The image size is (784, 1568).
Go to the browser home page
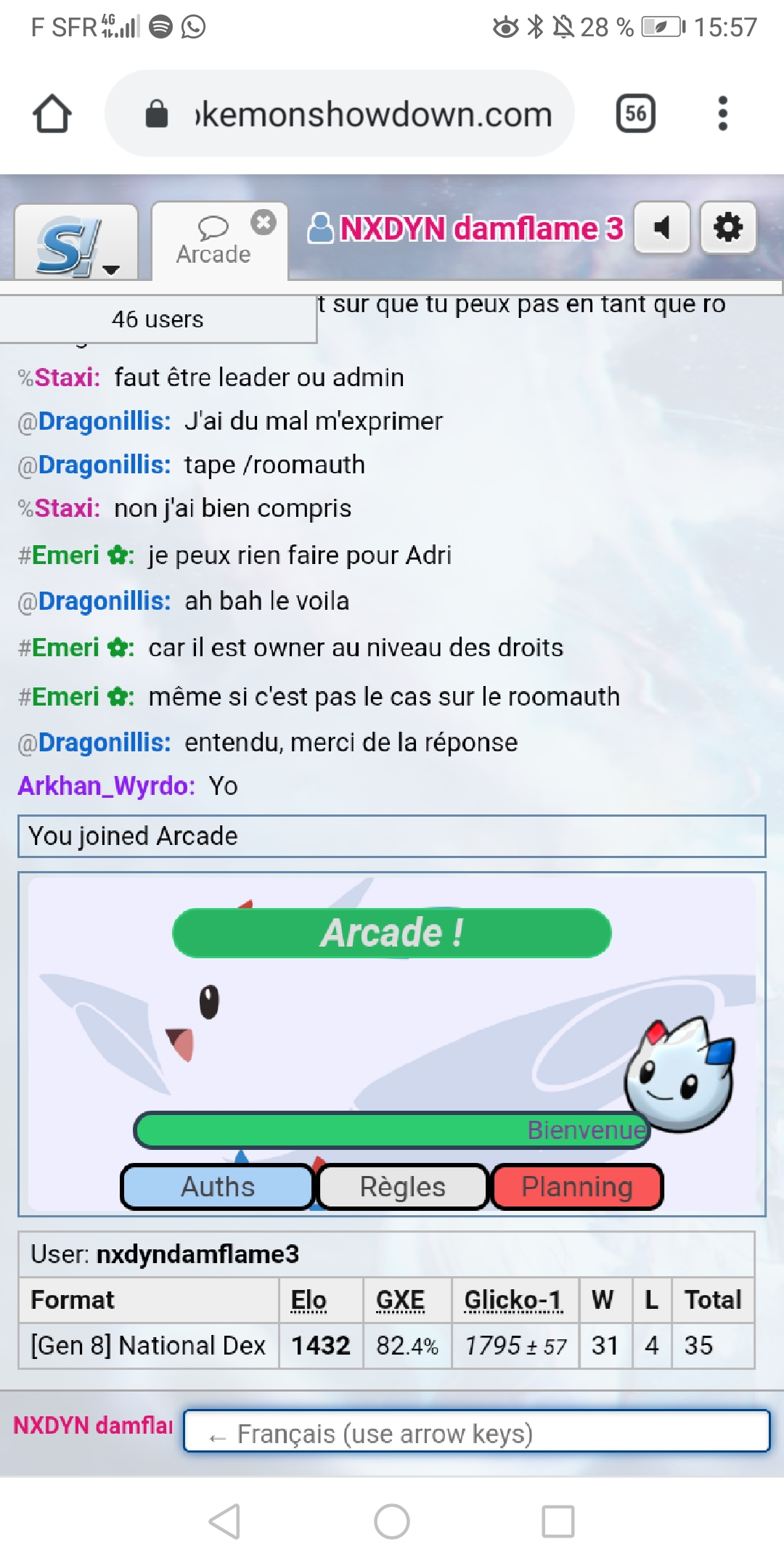pos(52,114)
